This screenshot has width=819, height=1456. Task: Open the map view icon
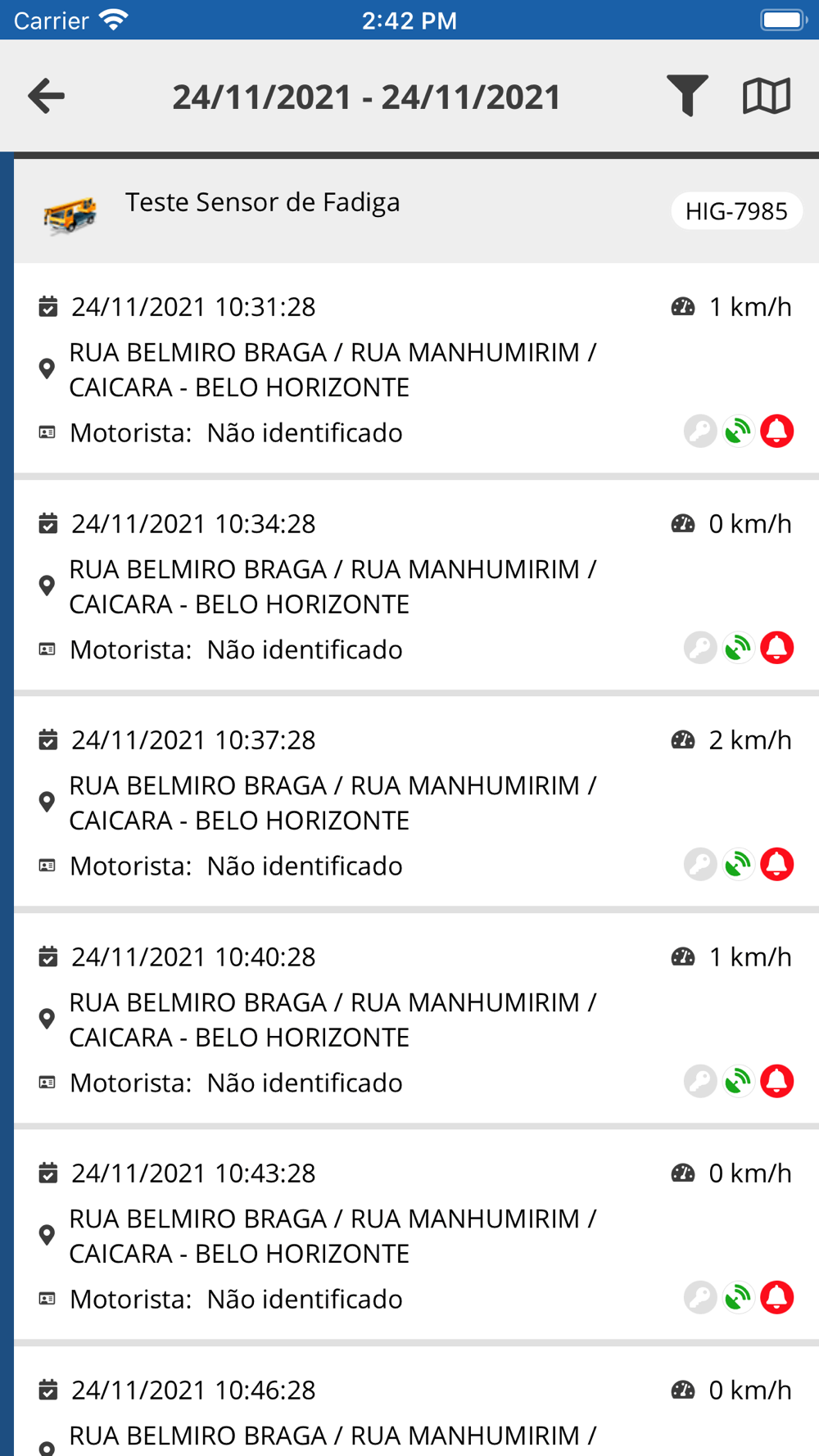767,96
